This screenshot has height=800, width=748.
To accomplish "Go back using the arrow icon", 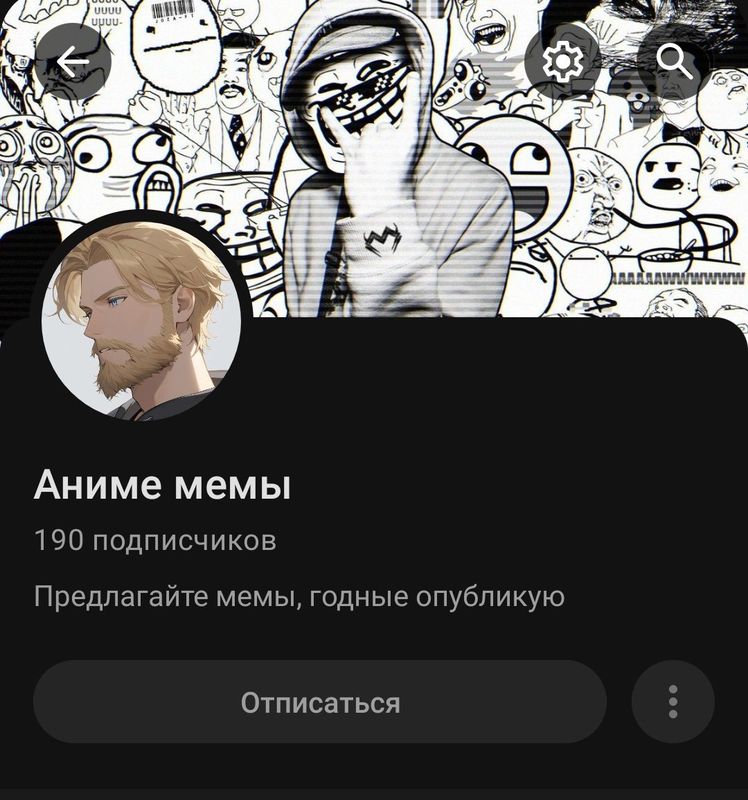I will [x=73, y=62].
